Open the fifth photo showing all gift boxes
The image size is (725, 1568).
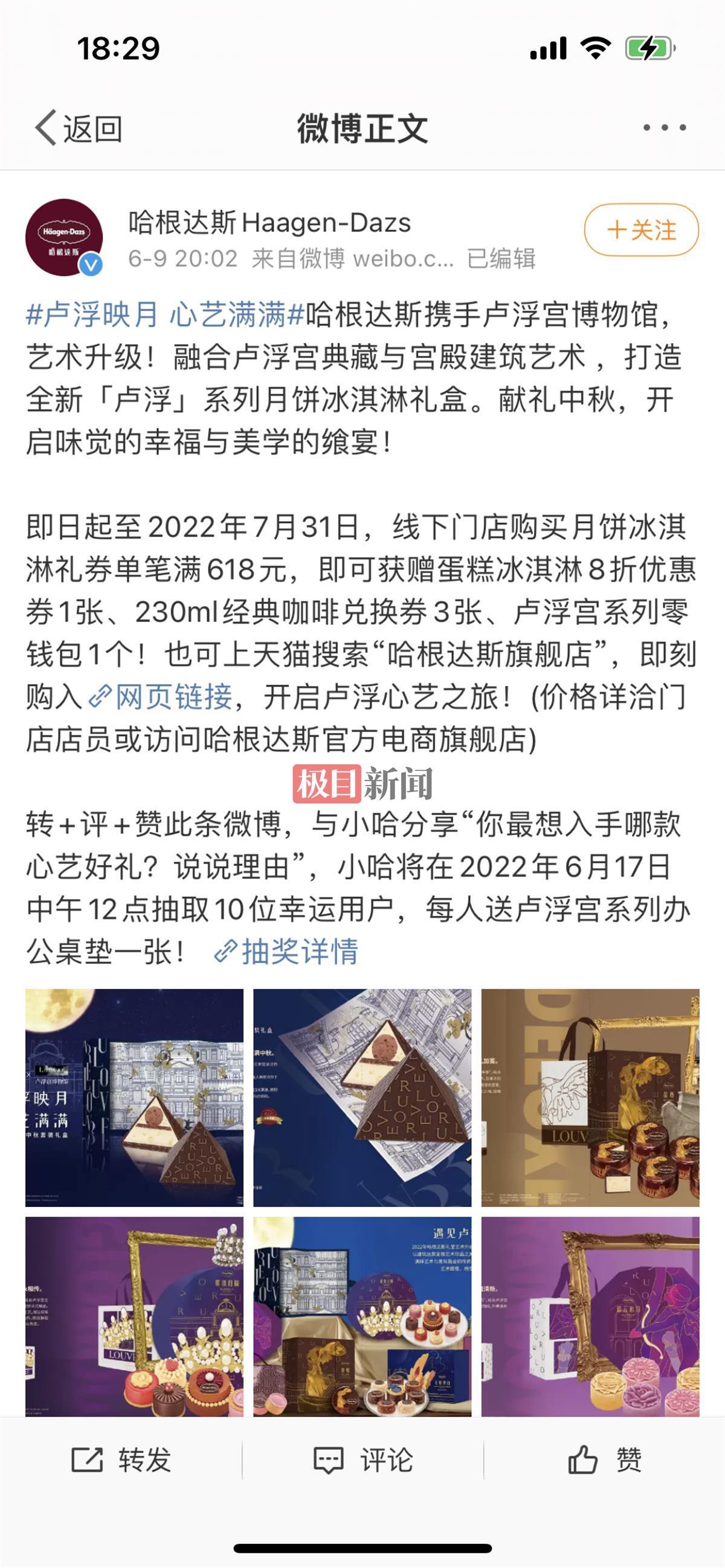click(x=362, y=1316)
